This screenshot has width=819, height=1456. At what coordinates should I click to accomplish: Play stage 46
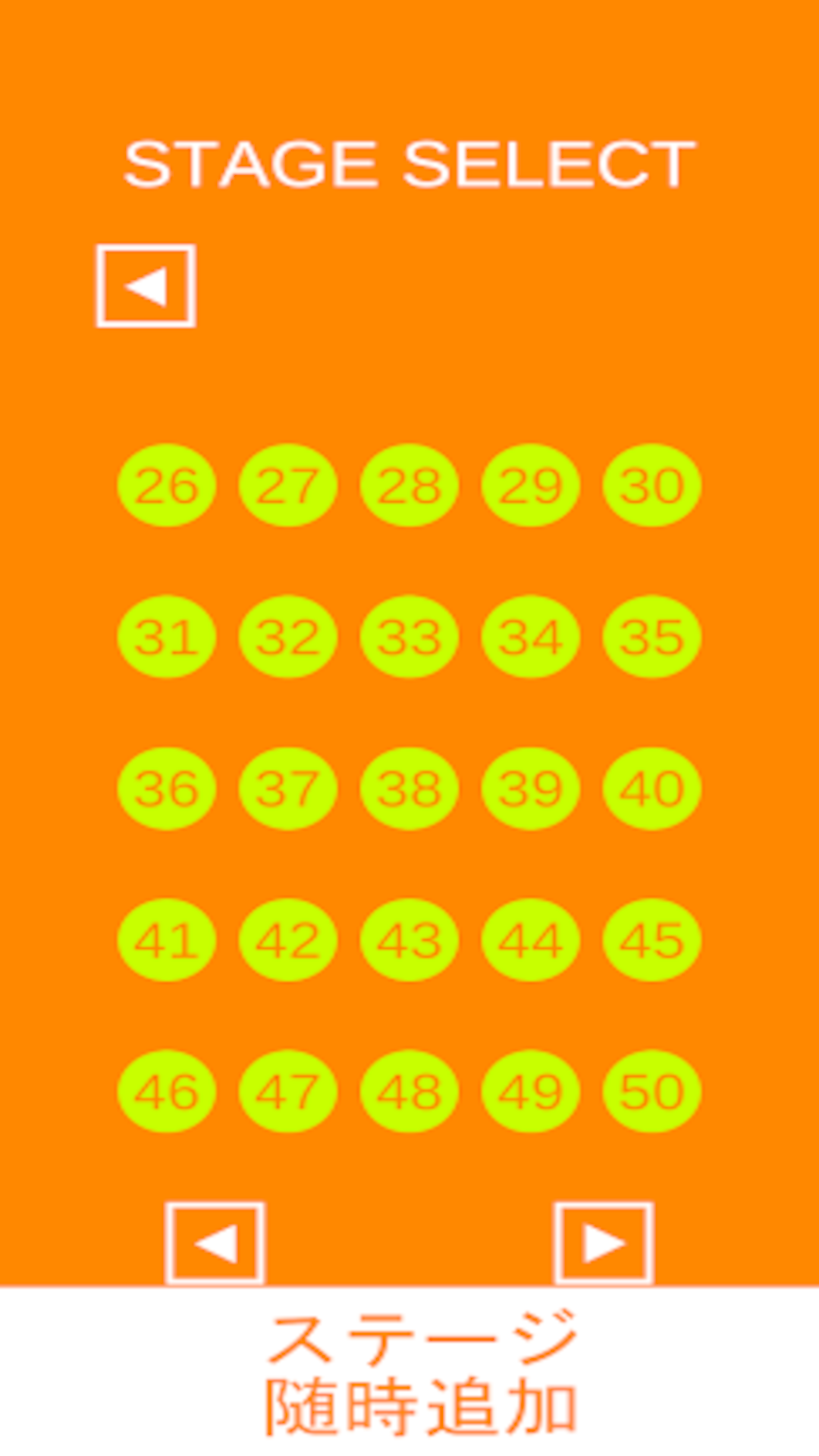[167, 1091]
